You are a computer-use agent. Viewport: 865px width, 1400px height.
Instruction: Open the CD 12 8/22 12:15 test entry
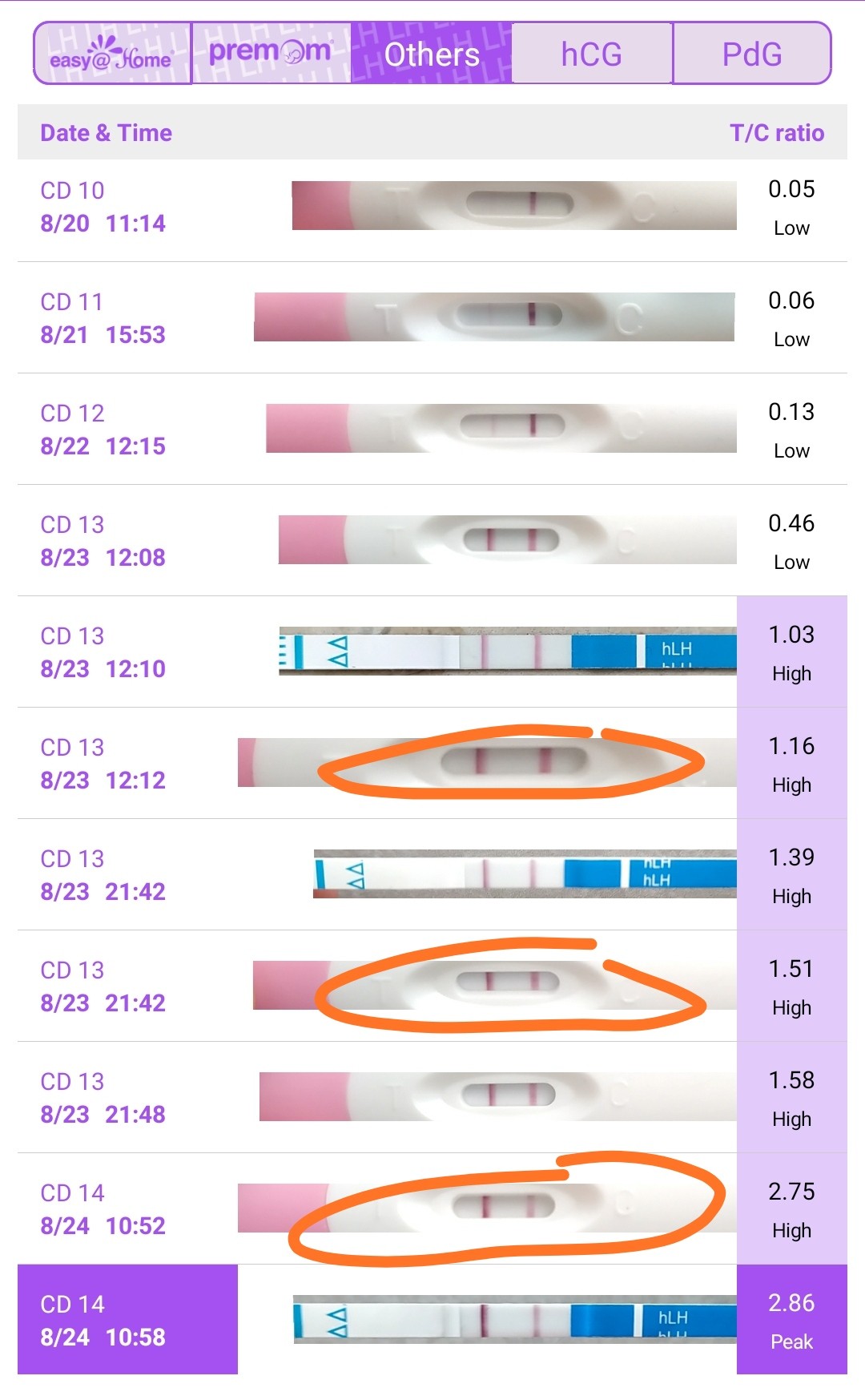(x=432, y=429)
